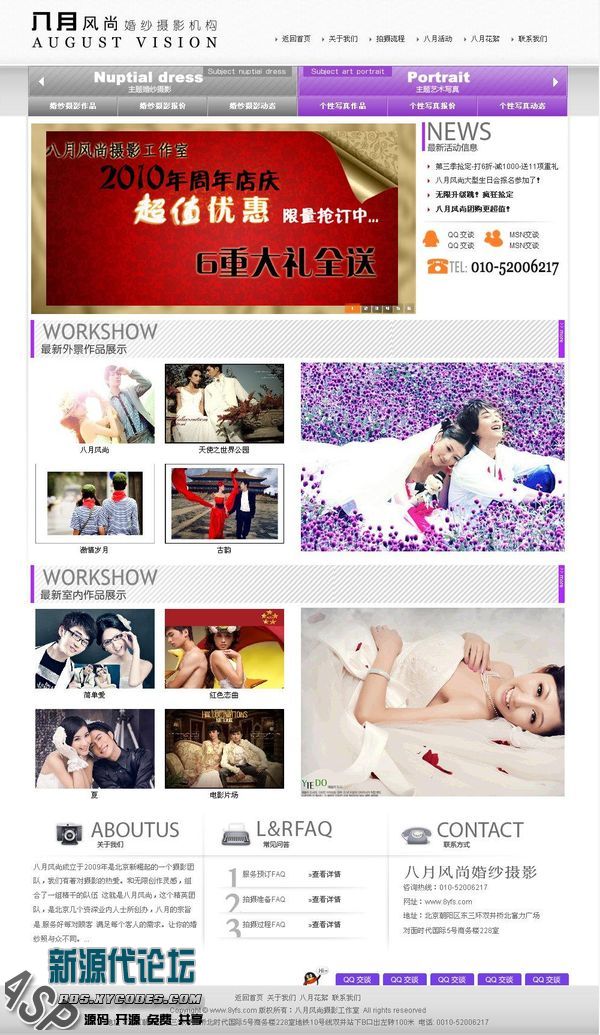The image size is (600, 1035).
Task: Open 婚纱摄影作品 submenu item
Action: [x=75, y=106]
